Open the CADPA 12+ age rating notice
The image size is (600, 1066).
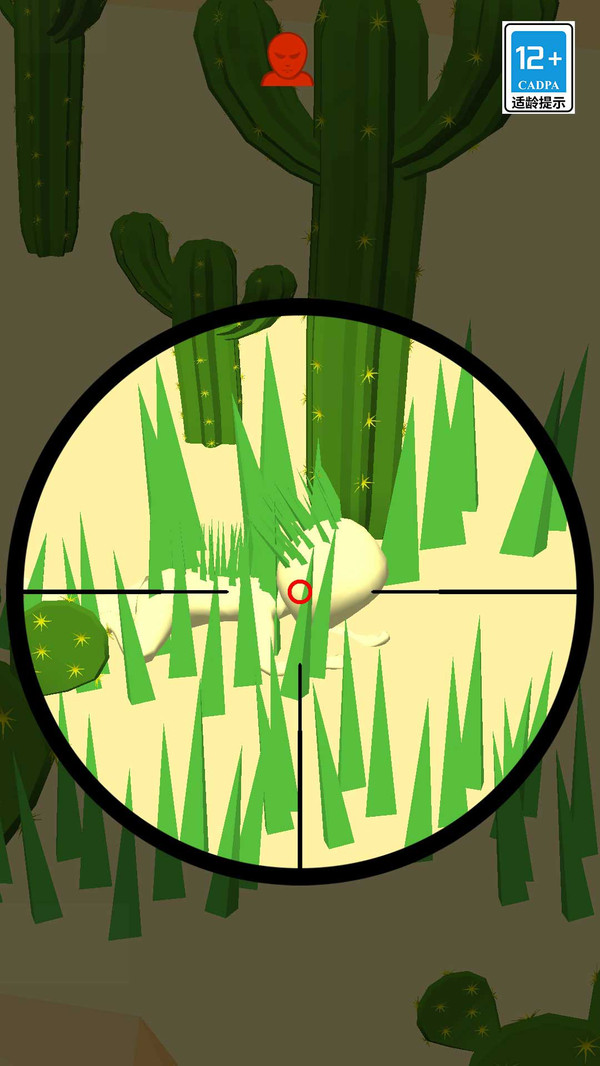pos(538,67)
